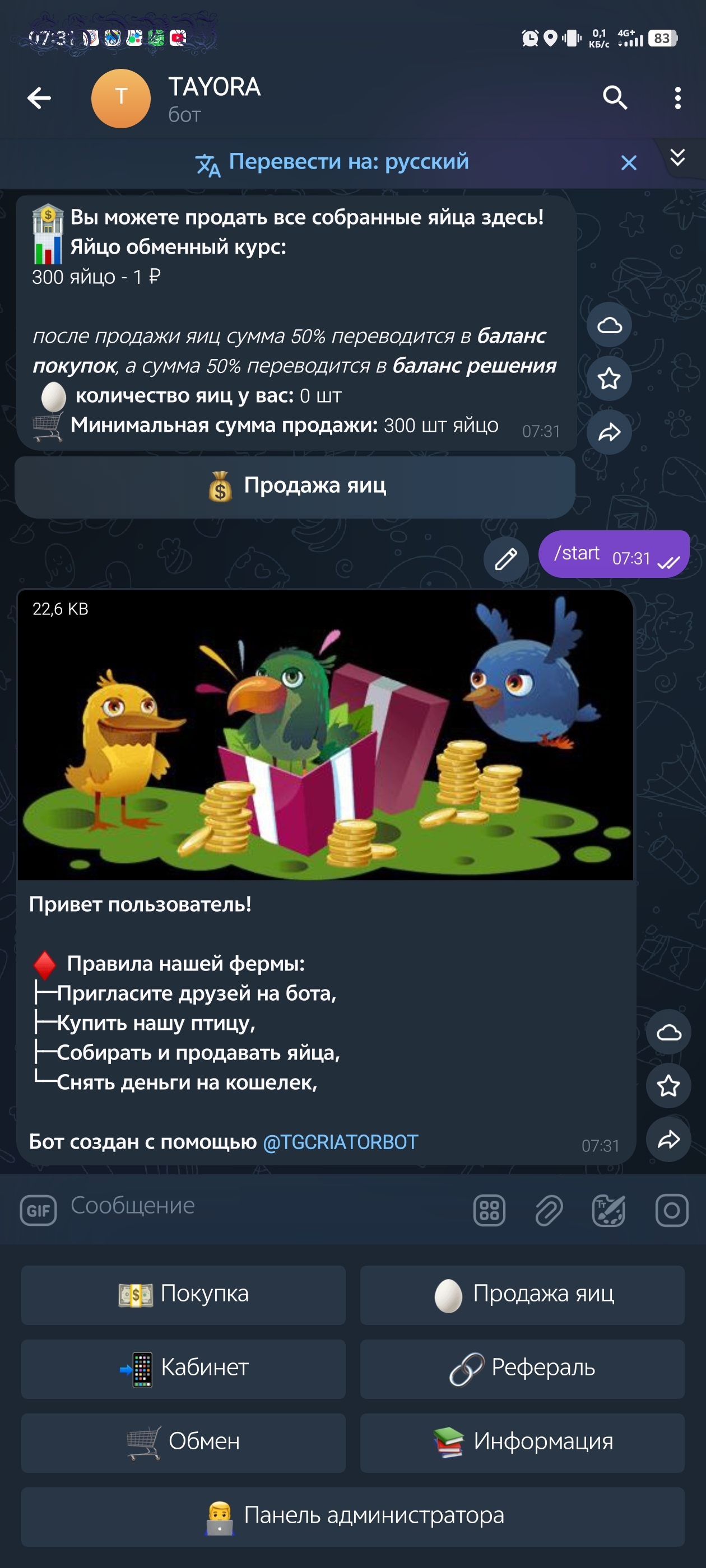Open the @TGCRIATORBOT link

point(340,1142)
